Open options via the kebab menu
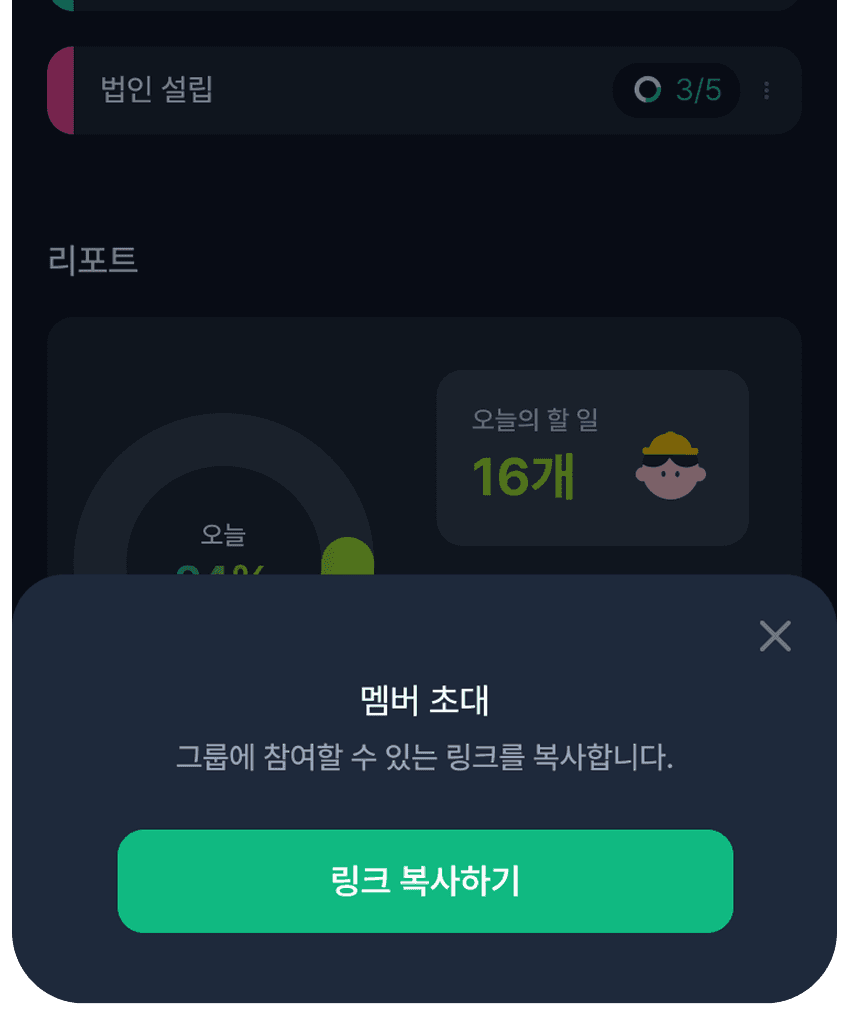This screenshot has height=1014, width=849. [768, 91]
